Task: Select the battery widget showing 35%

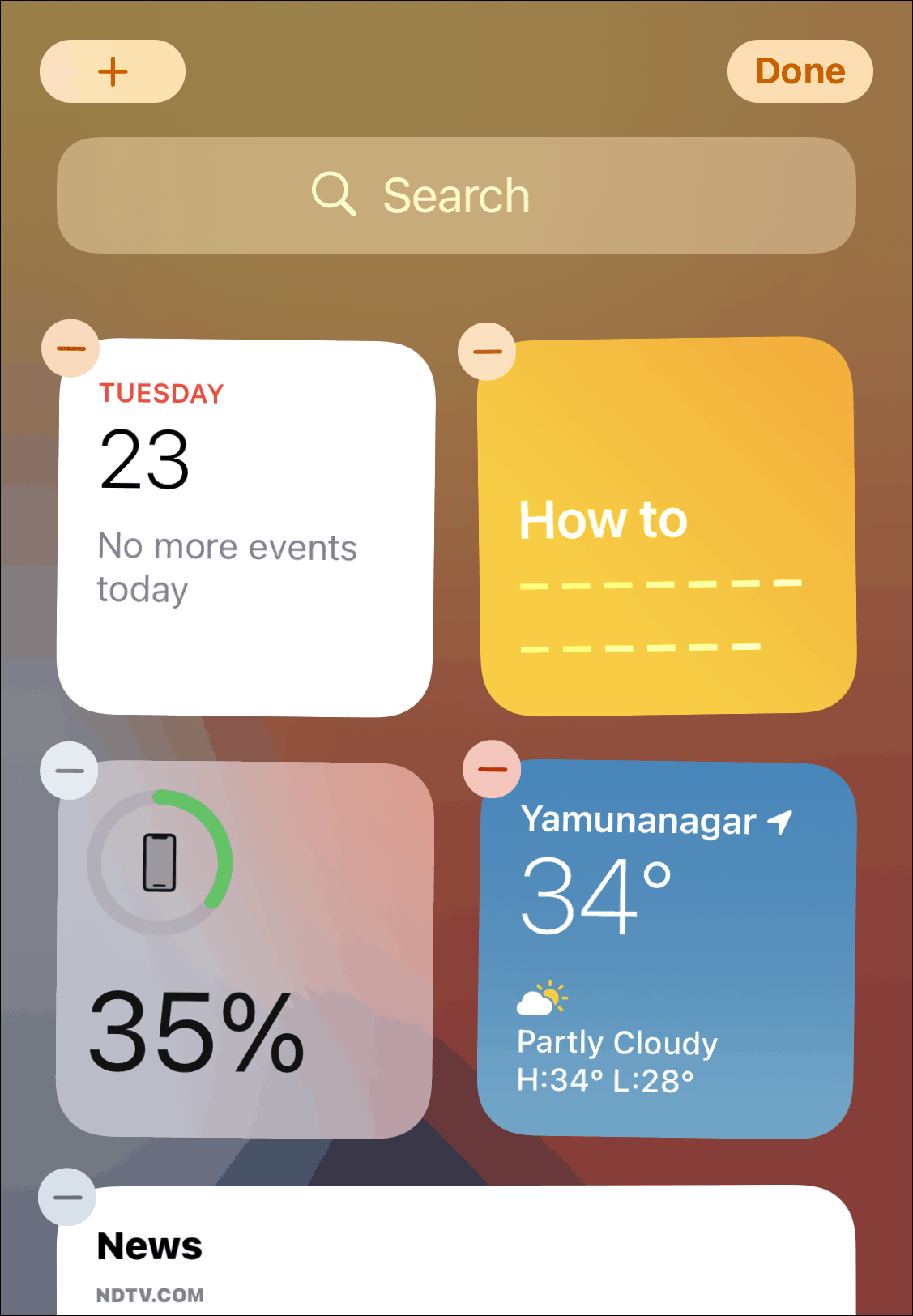Action: 245,950
